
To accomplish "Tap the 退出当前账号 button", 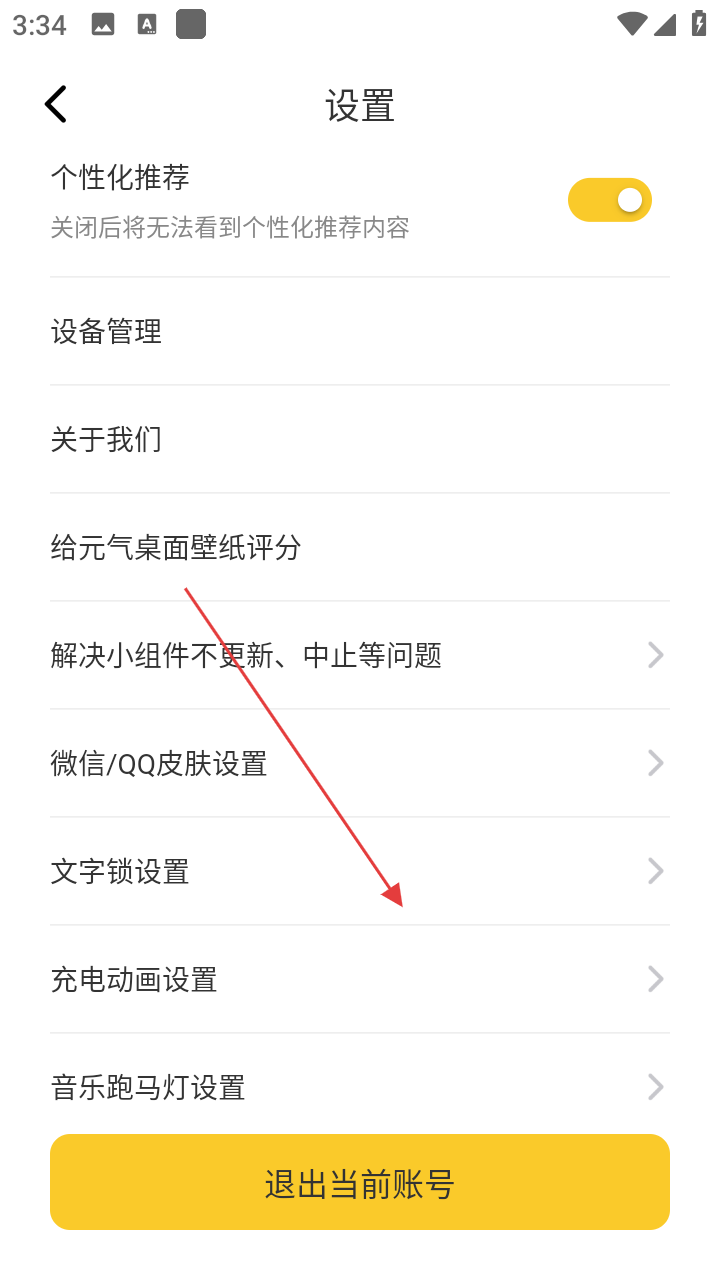I will (360, 1182).
